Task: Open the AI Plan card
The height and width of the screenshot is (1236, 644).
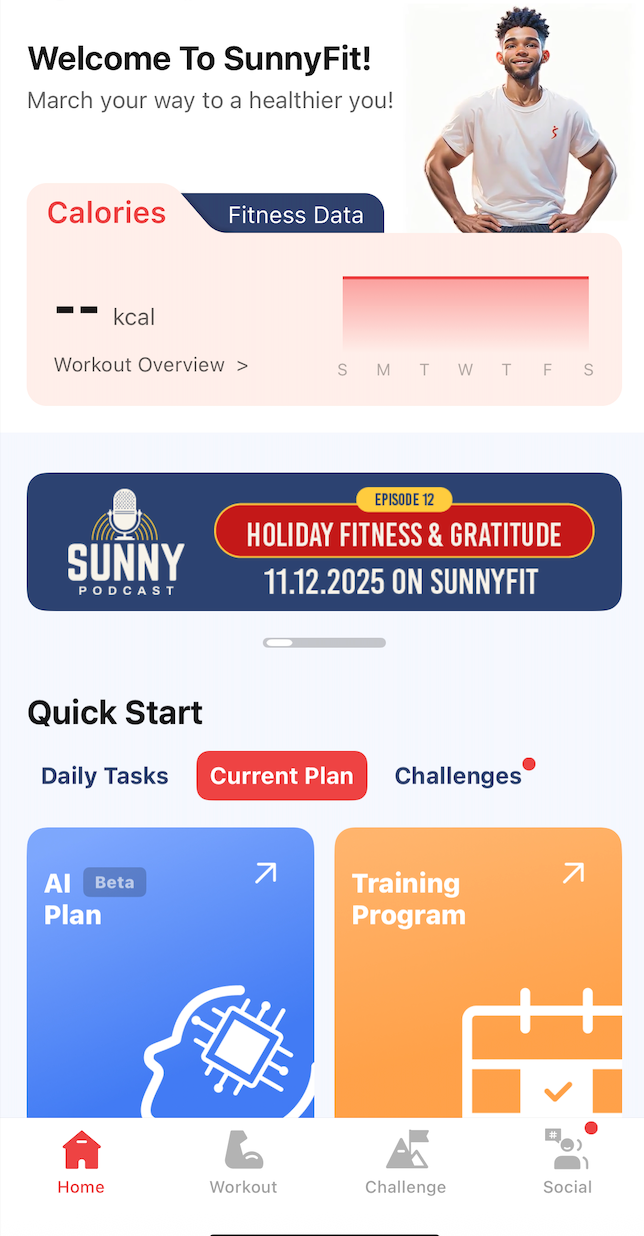Action: click(x=170, y=970)
